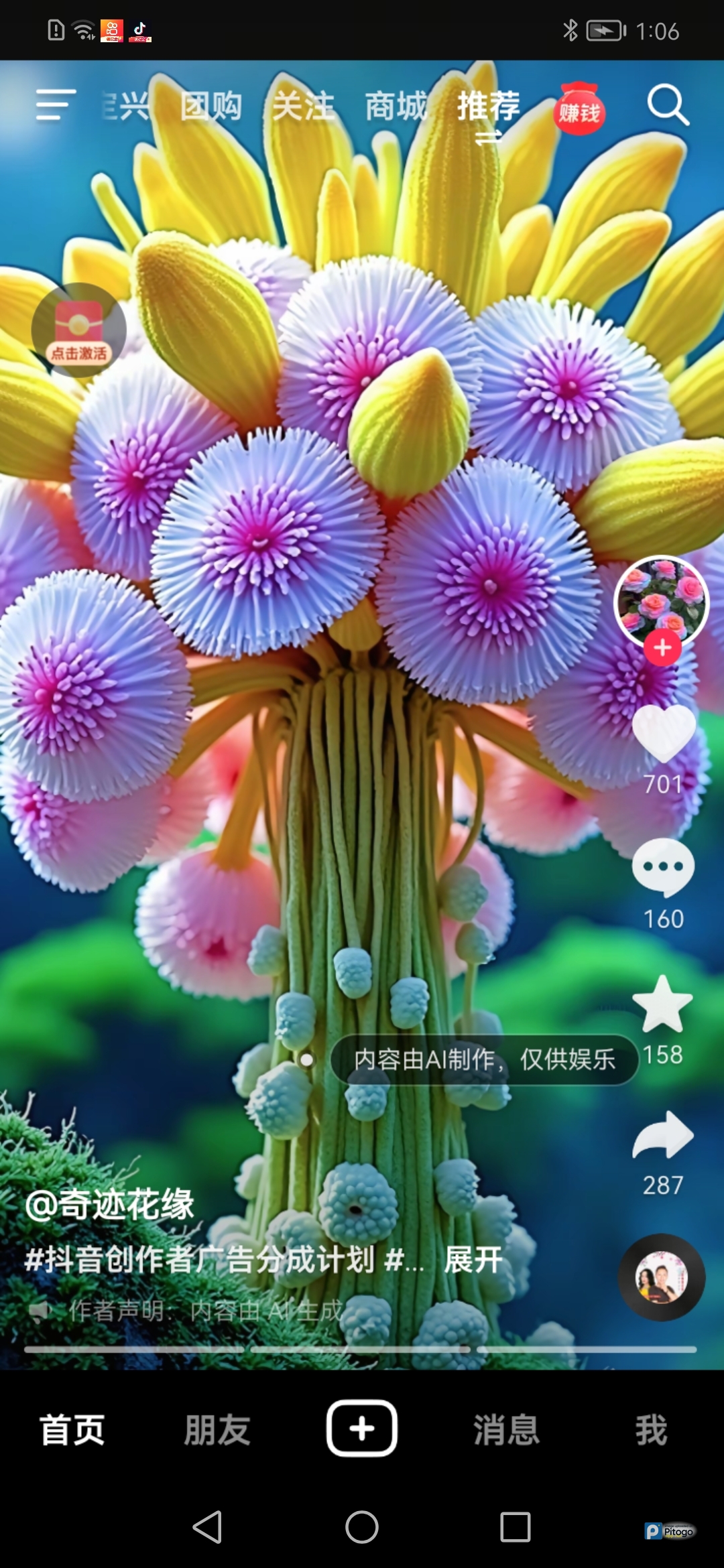Share this video via the arrow
The height and width of the screenshot is (1568, 724).
click(663, 1135)
